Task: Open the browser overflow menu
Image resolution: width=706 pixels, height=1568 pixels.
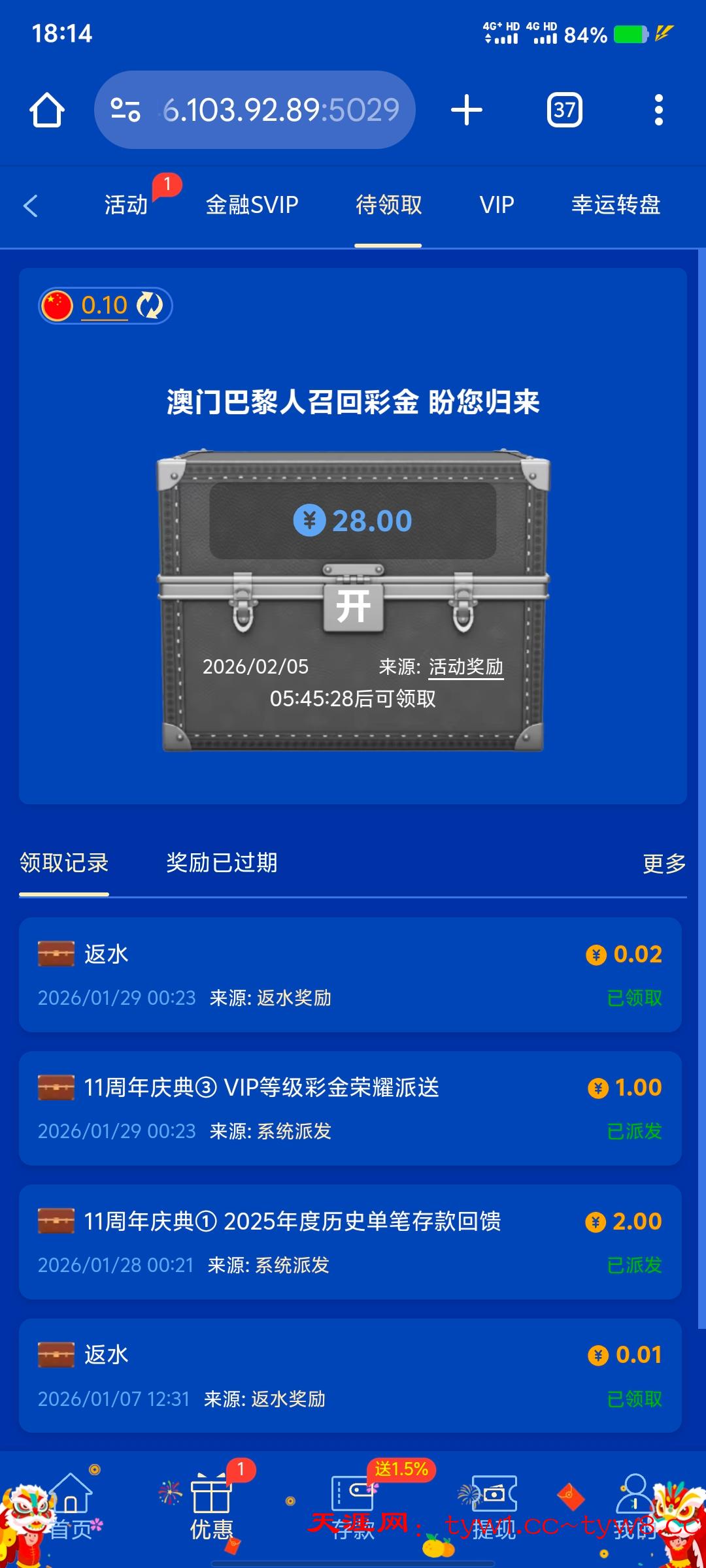Action: point(658,110)
